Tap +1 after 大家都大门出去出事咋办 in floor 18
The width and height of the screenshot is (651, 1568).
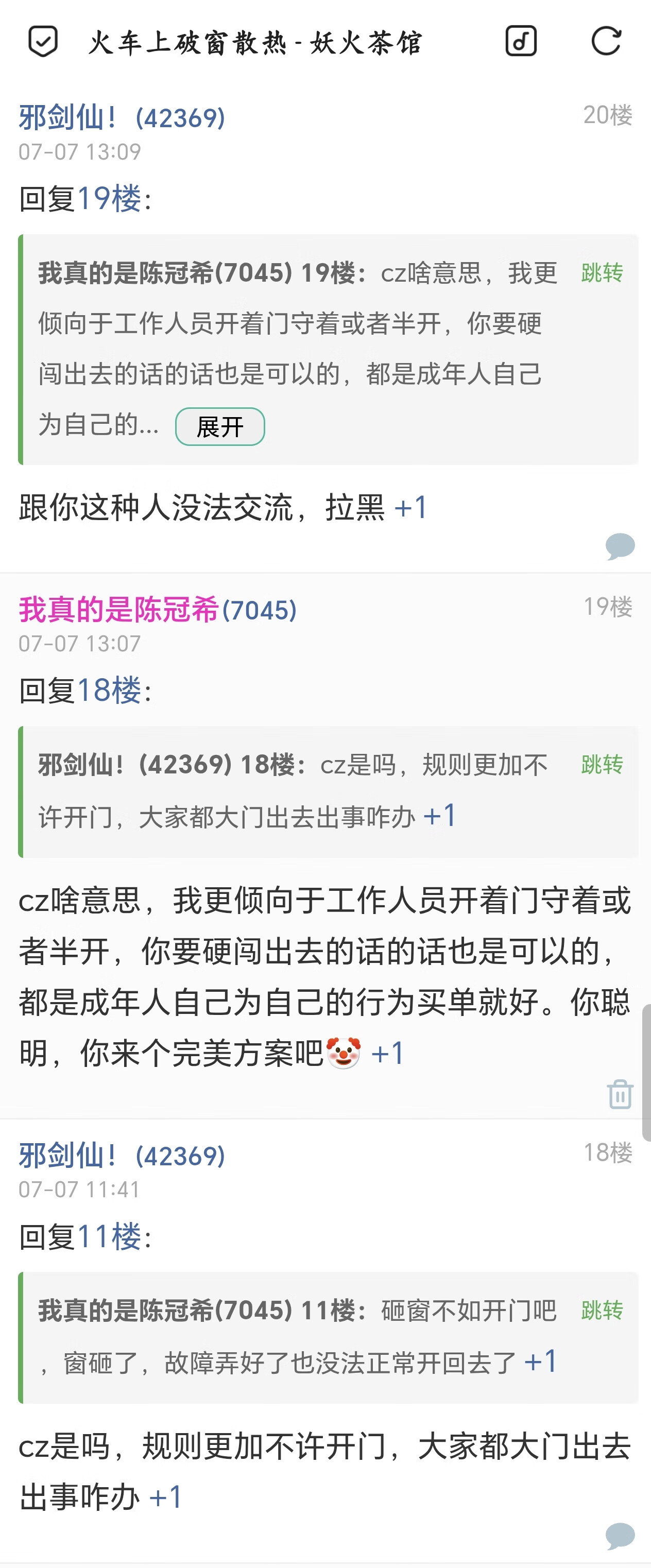(166, 1497)
